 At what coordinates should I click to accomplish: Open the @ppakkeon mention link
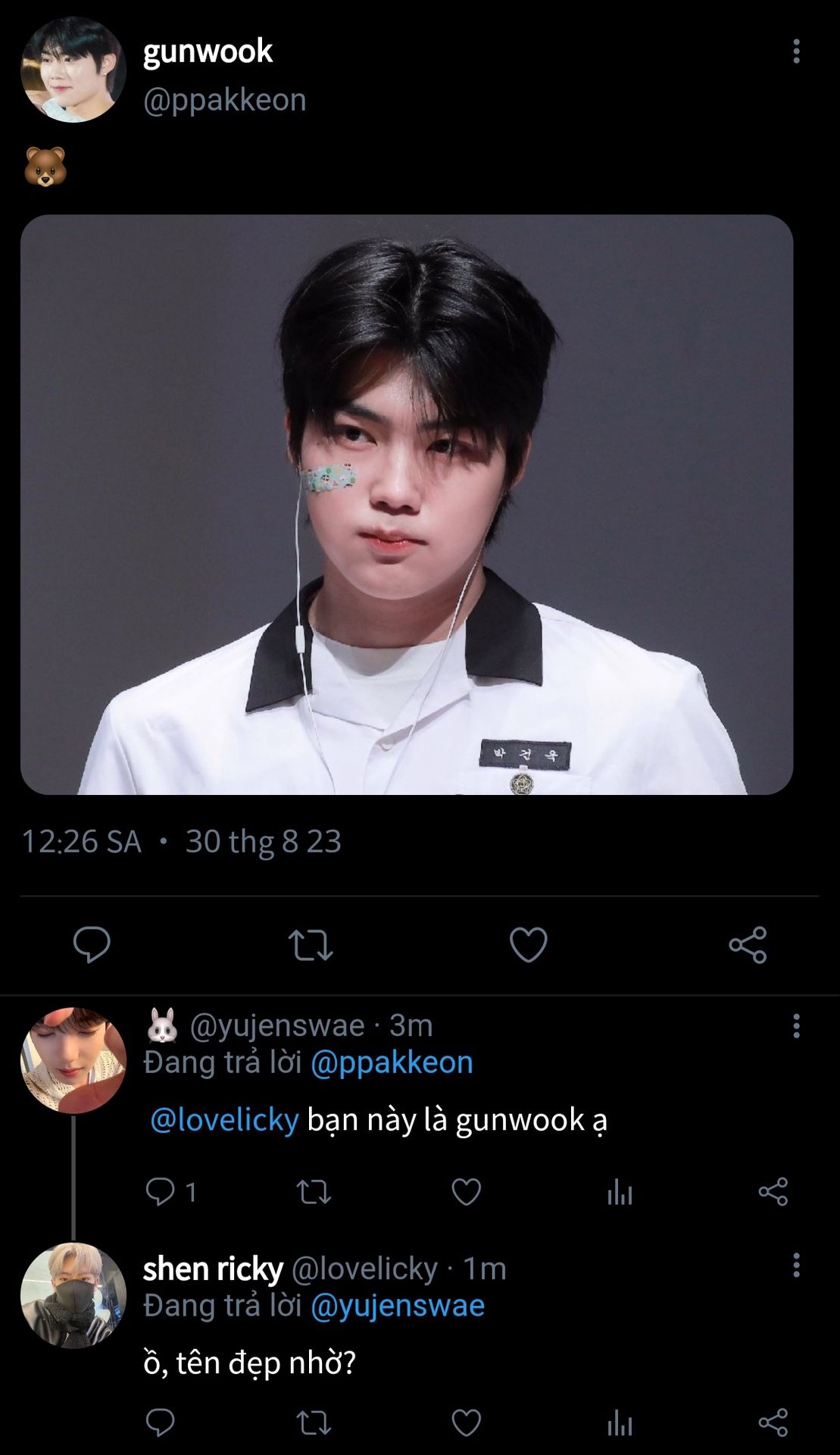[x=392, y=1062]
